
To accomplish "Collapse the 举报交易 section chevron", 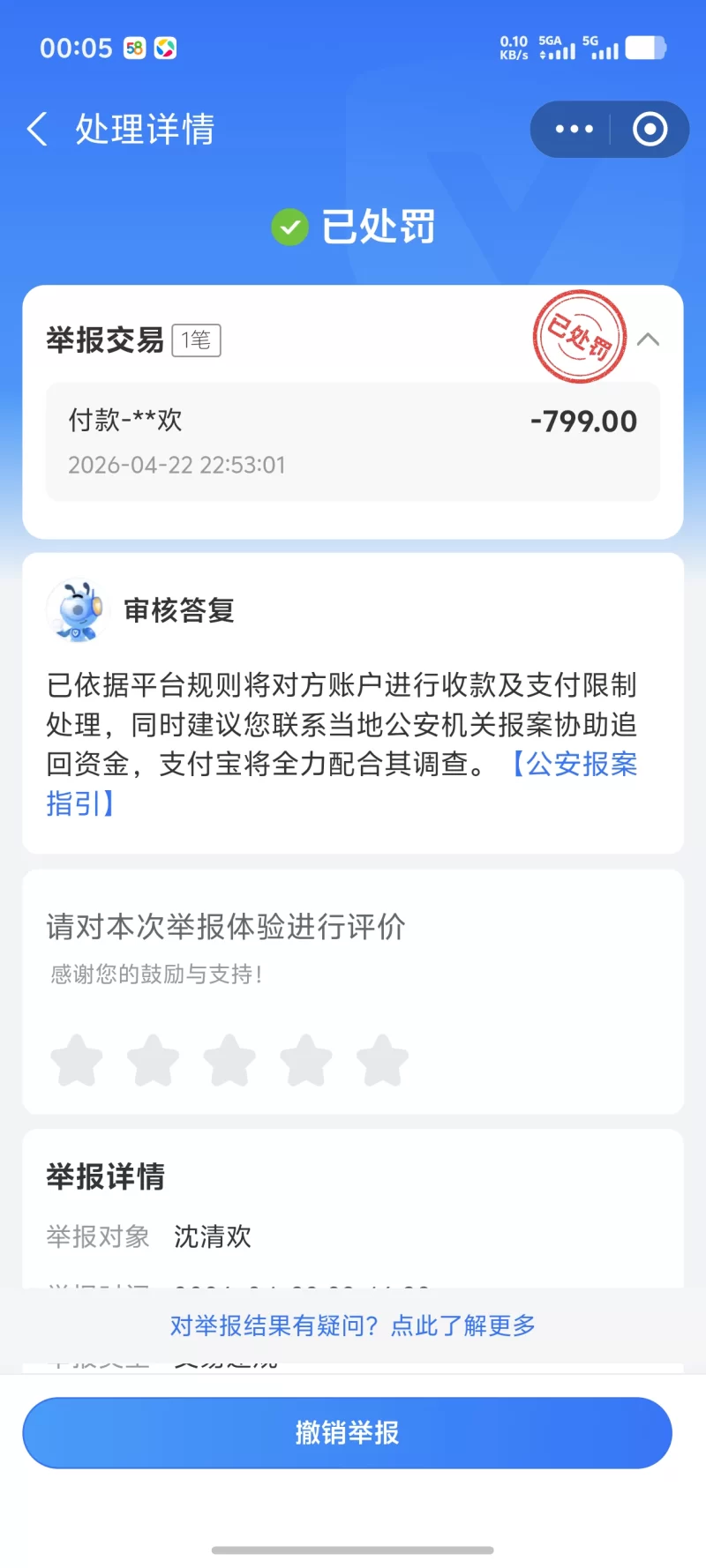I will tap(648, 340).
